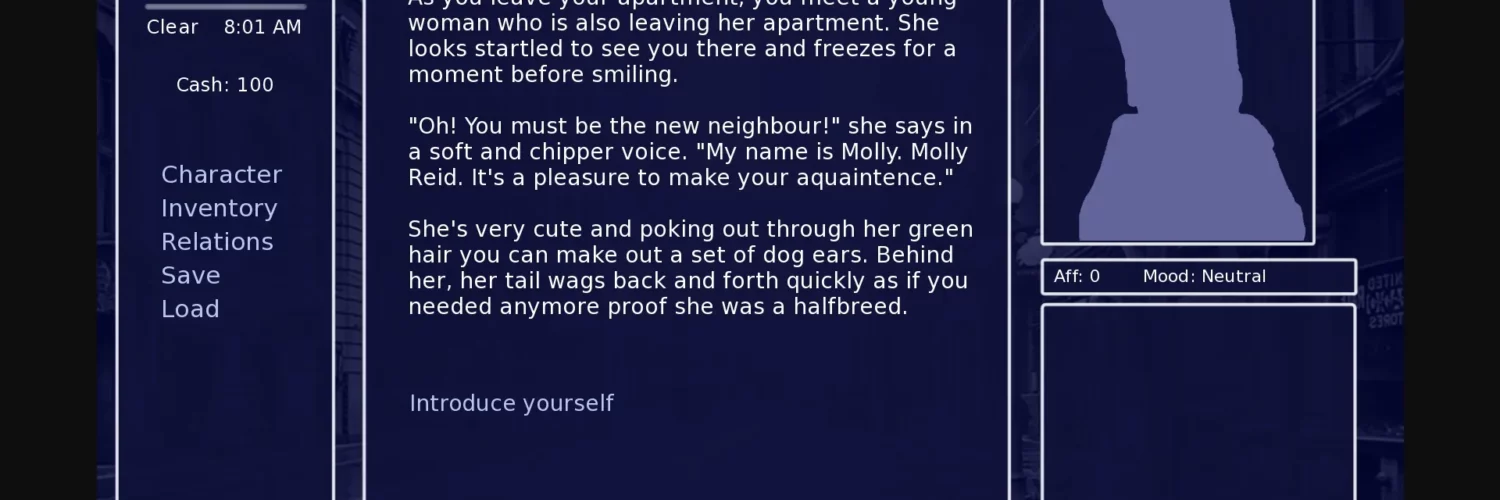Load a saved game
This screenshot has width=1500, height=500.
click(190, 309)
